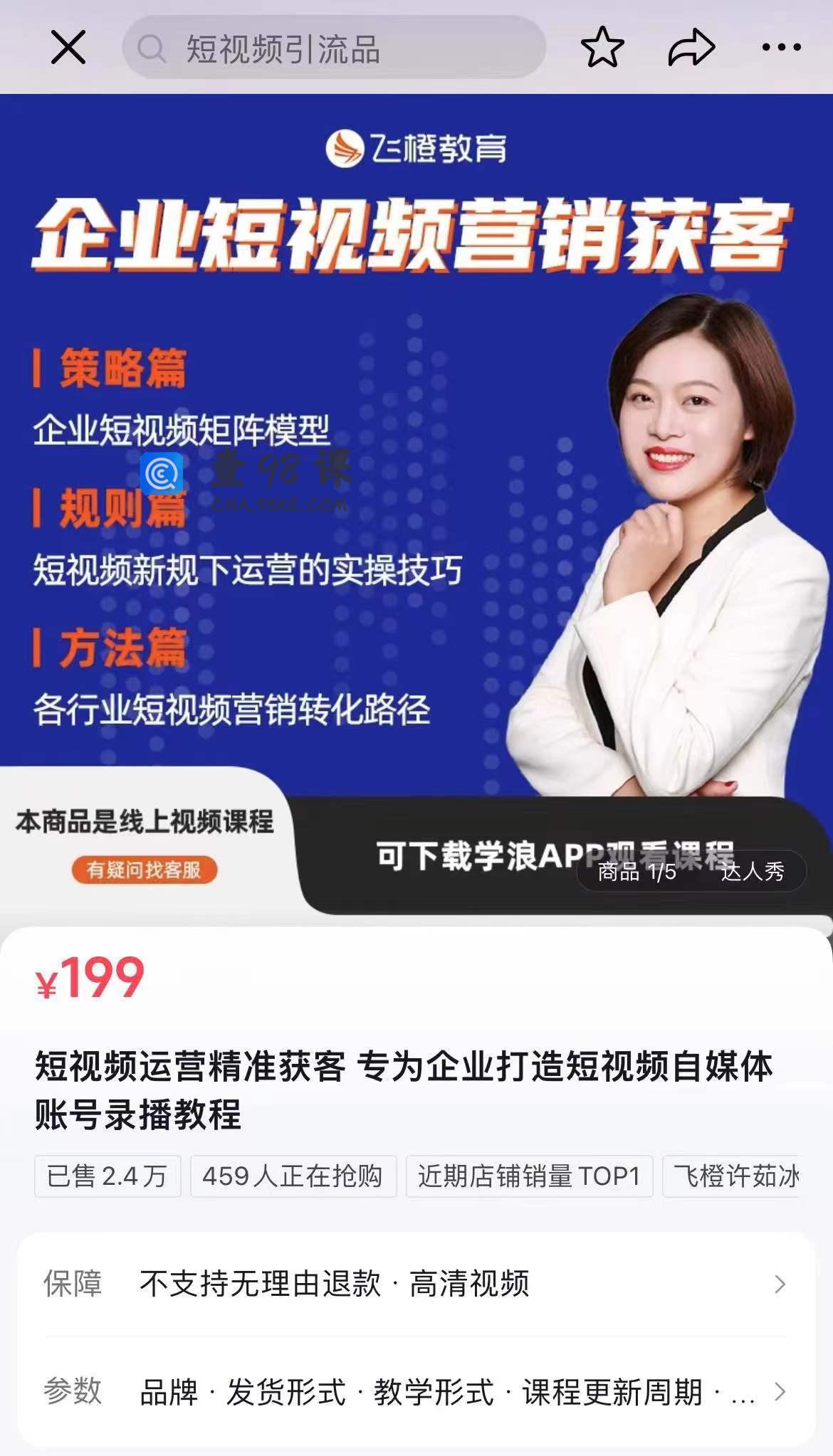Tap the search box with 短视频引流品

[x=335, y=48]
